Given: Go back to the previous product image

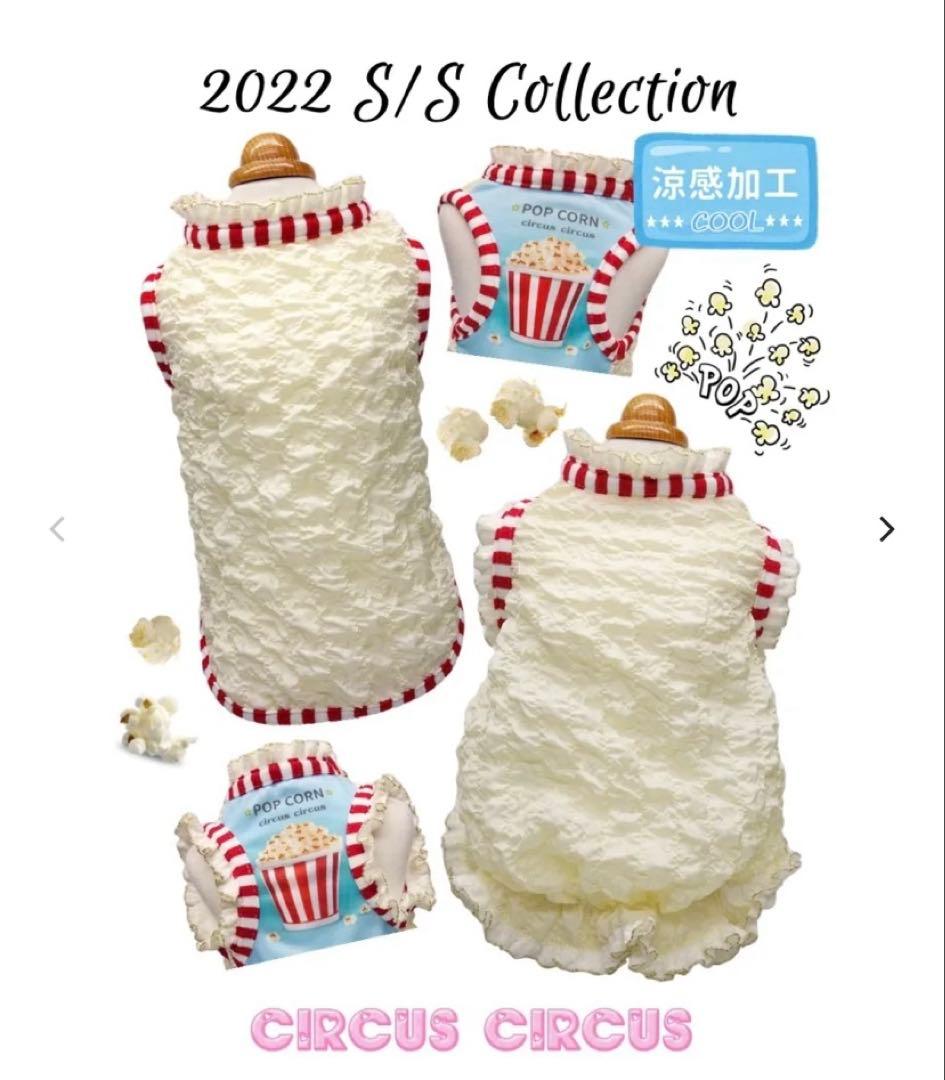Looking at the screenshot, I should click(57, 529).
